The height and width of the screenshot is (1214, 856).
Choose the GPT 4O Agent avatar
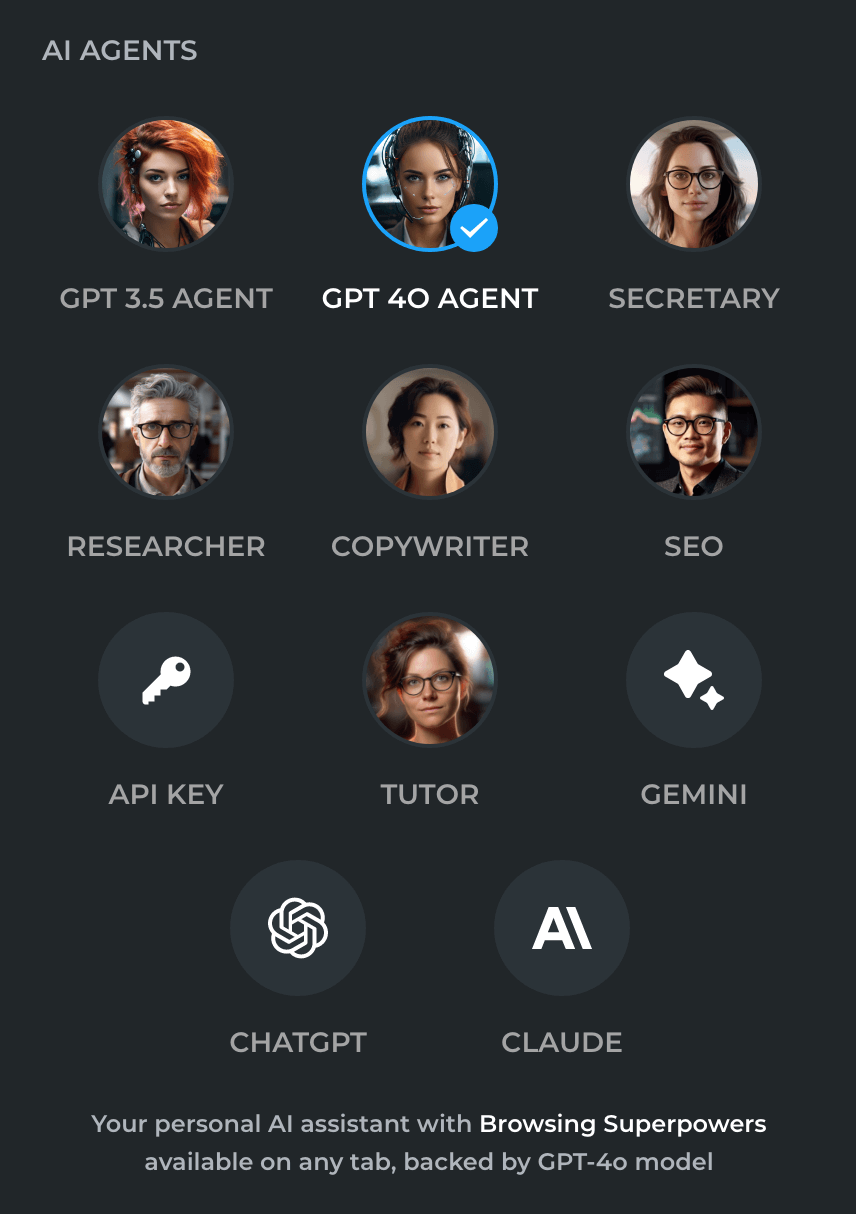[429, 184]
